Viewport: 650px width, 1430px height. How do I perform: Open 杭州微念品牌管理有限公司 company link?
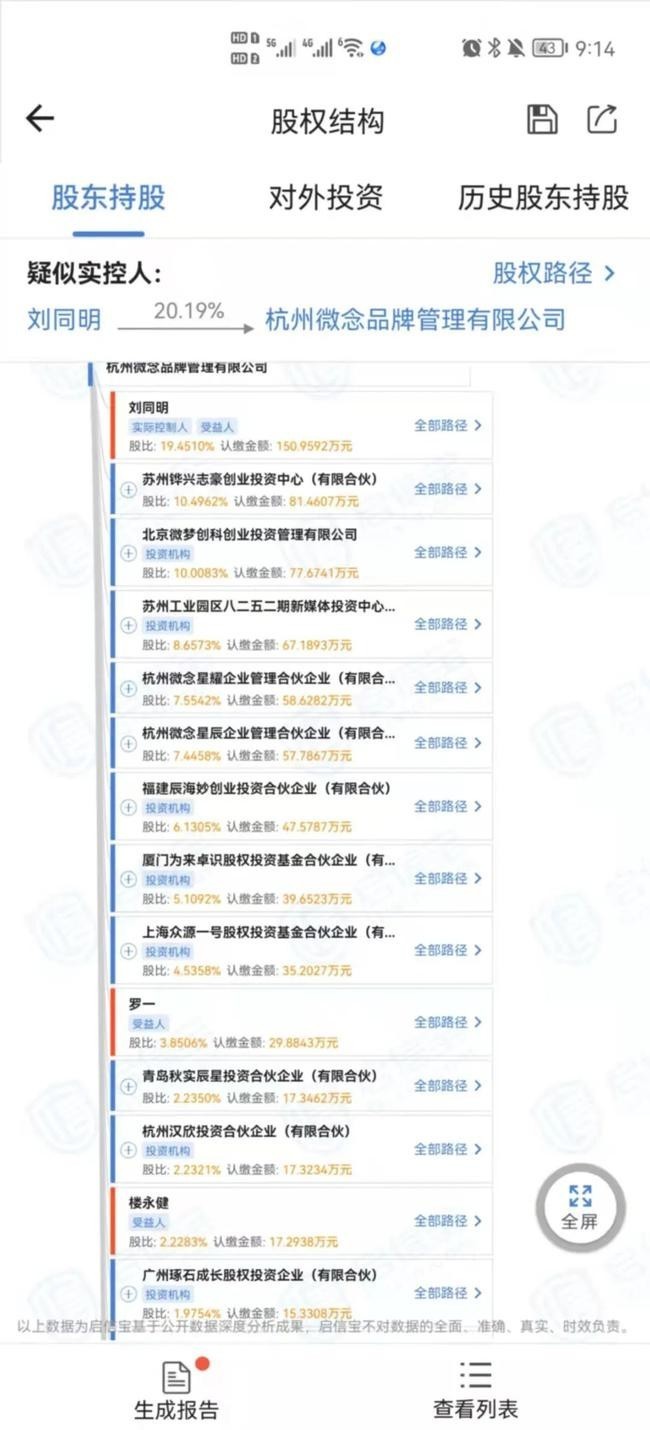(415, 320)
